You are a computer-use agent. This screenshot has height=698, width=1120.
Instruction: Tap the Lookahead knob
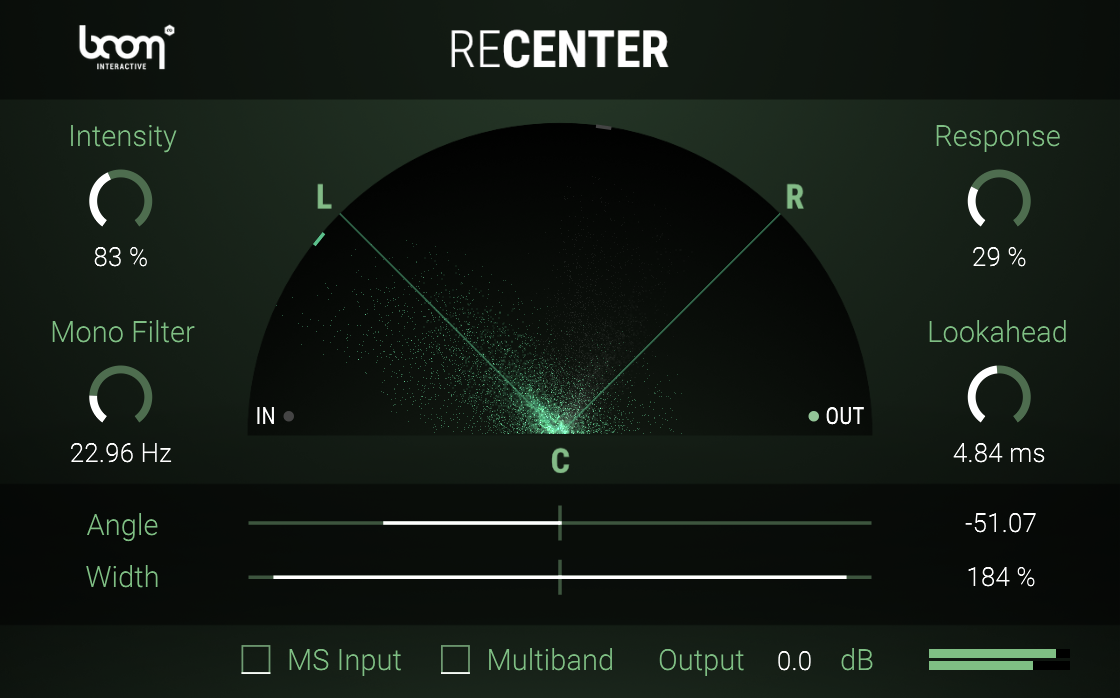coord(998,396)
